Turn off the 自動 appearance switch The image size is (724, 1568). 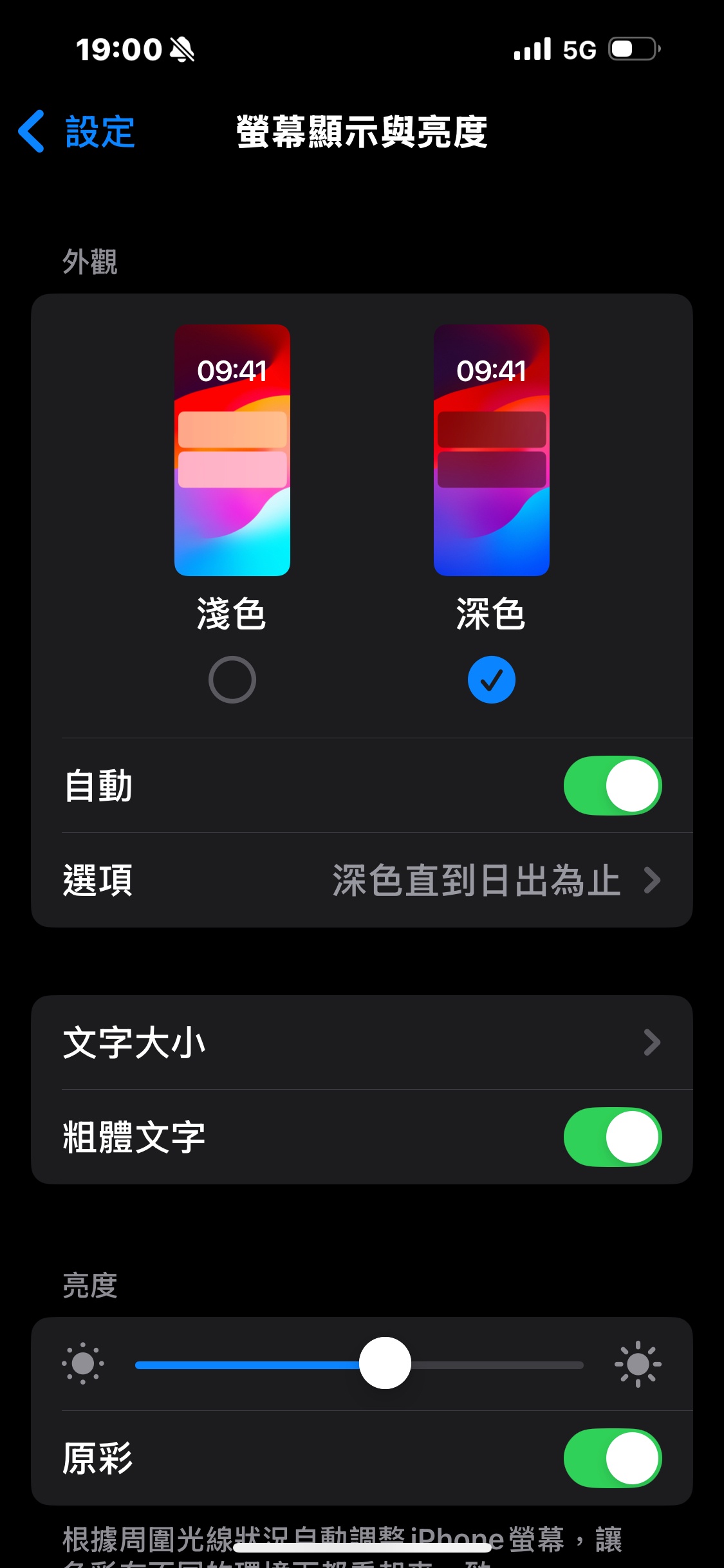[x=612, y=785]
